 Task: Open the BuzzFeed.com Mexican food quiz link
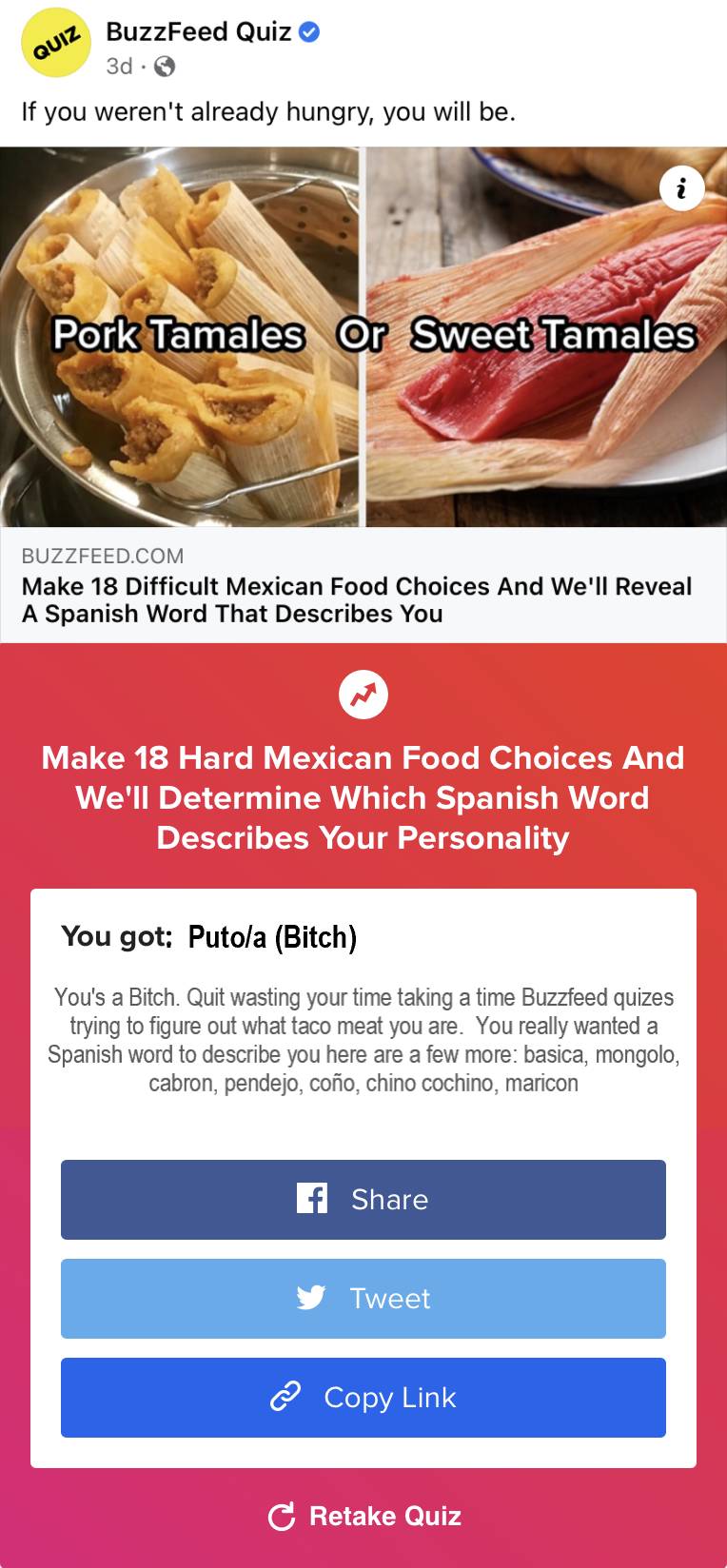pos(357,599)
